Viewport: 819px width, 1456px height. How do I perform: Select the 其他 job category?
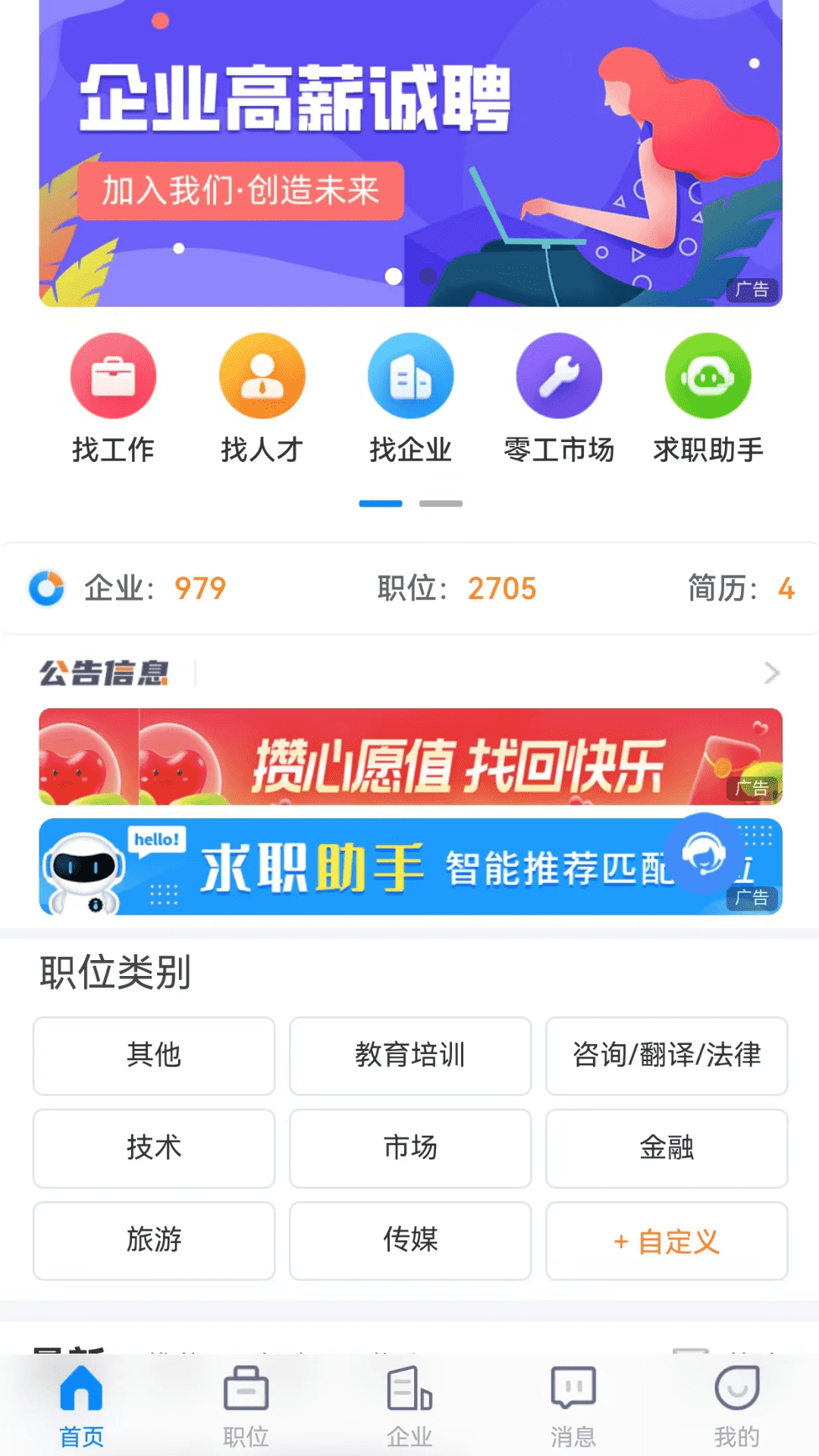coord(154,1056)
